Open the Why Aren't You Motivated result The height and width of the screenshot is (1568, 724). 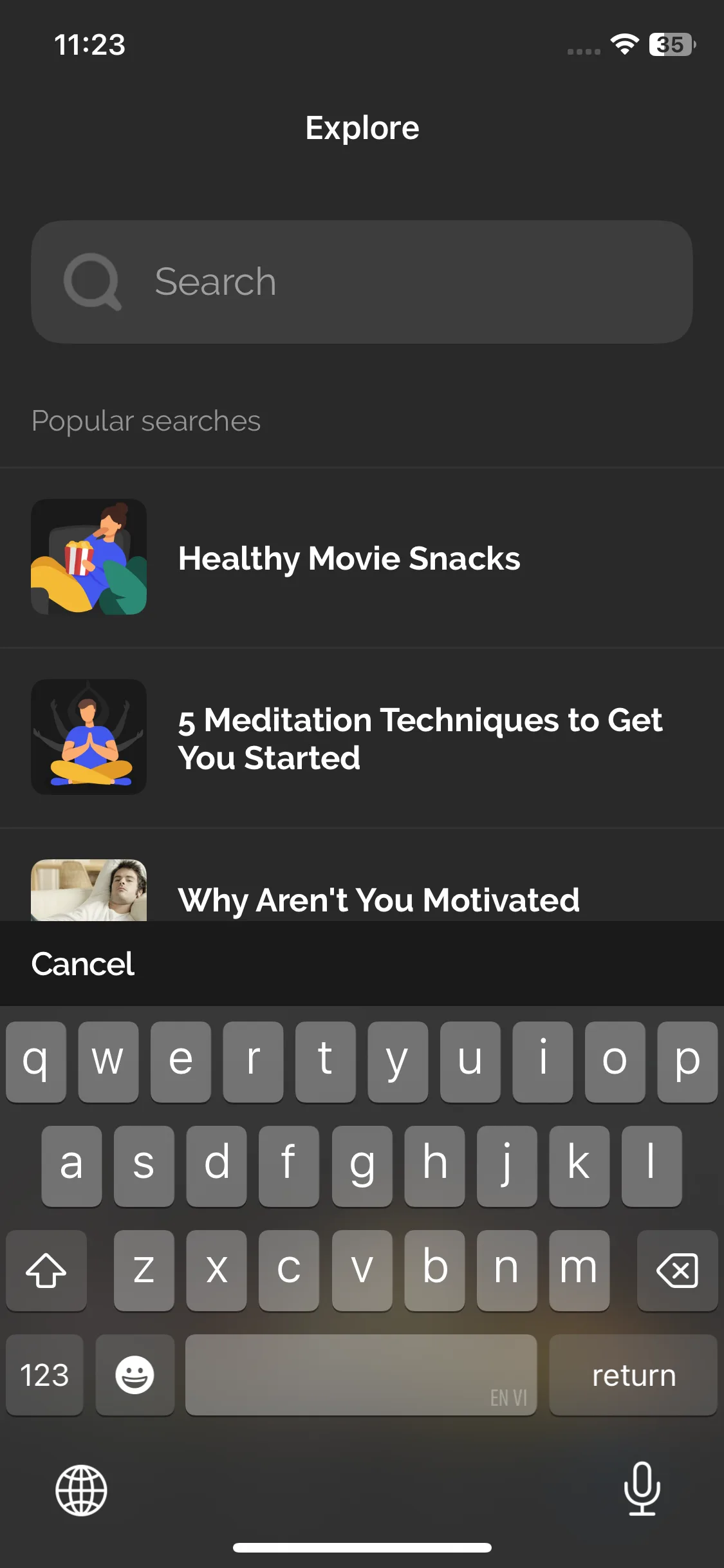(x=378, y=901)
